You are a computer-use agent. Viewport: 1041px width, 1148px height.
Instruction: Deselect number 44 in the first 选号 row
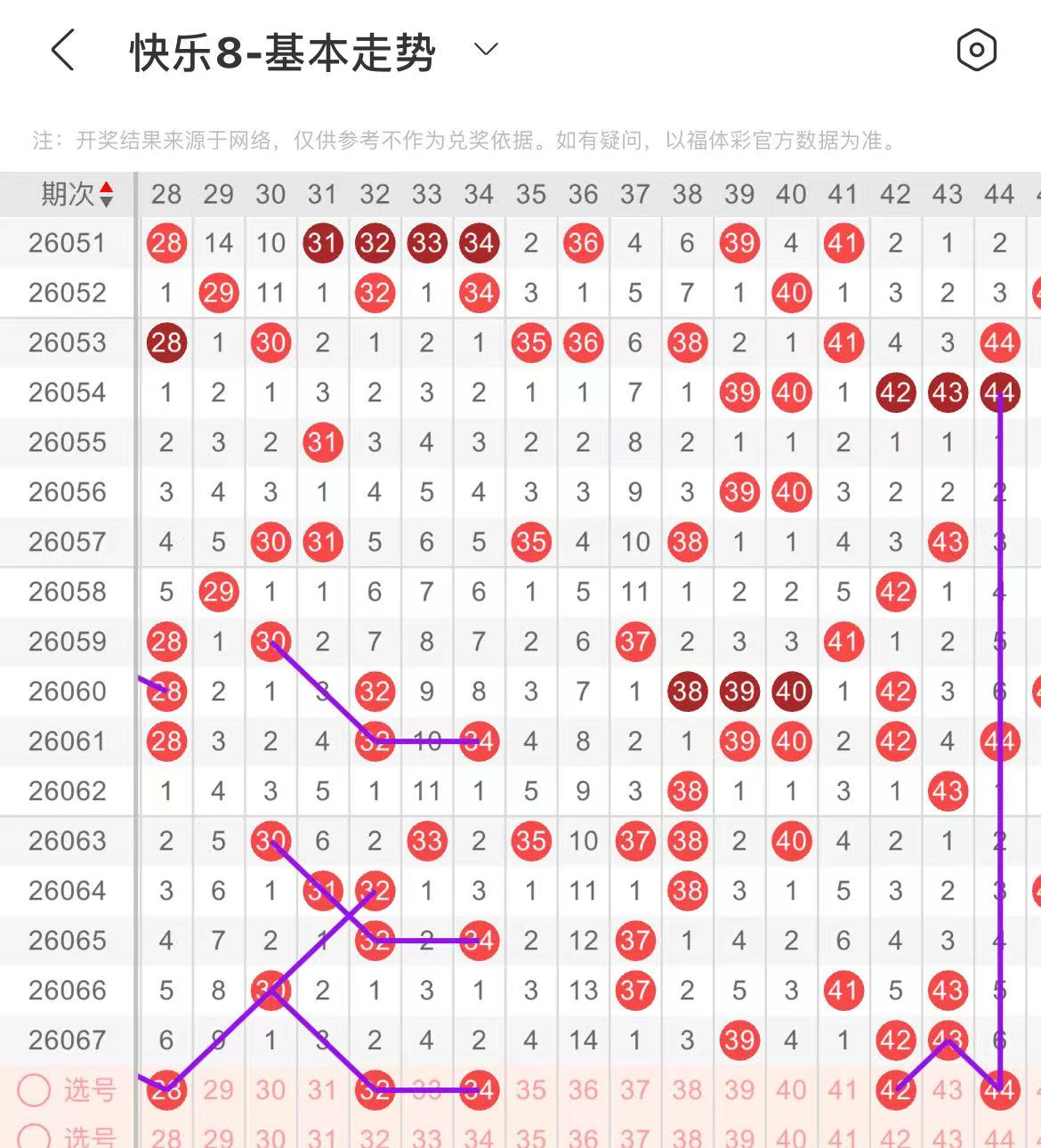pyautogui.click(x=999, y=1090)
